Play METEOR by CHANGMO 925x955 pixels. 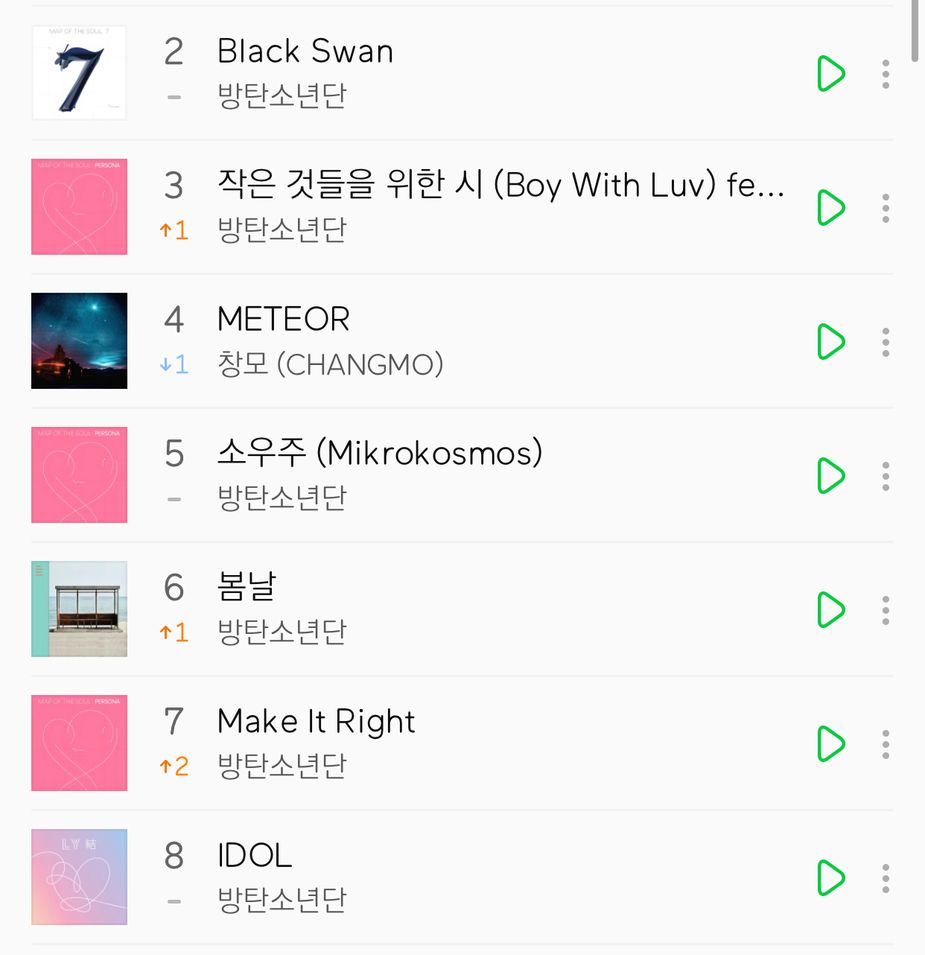tap(830, 341)
